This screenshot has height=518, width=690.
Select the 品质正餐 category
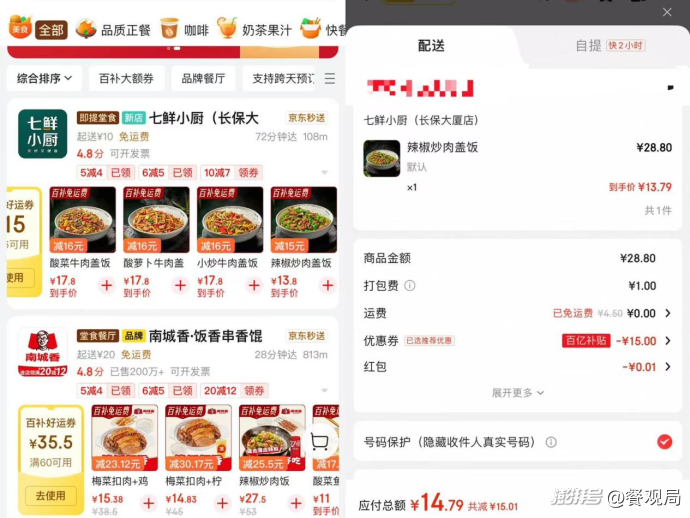(114, 29)
